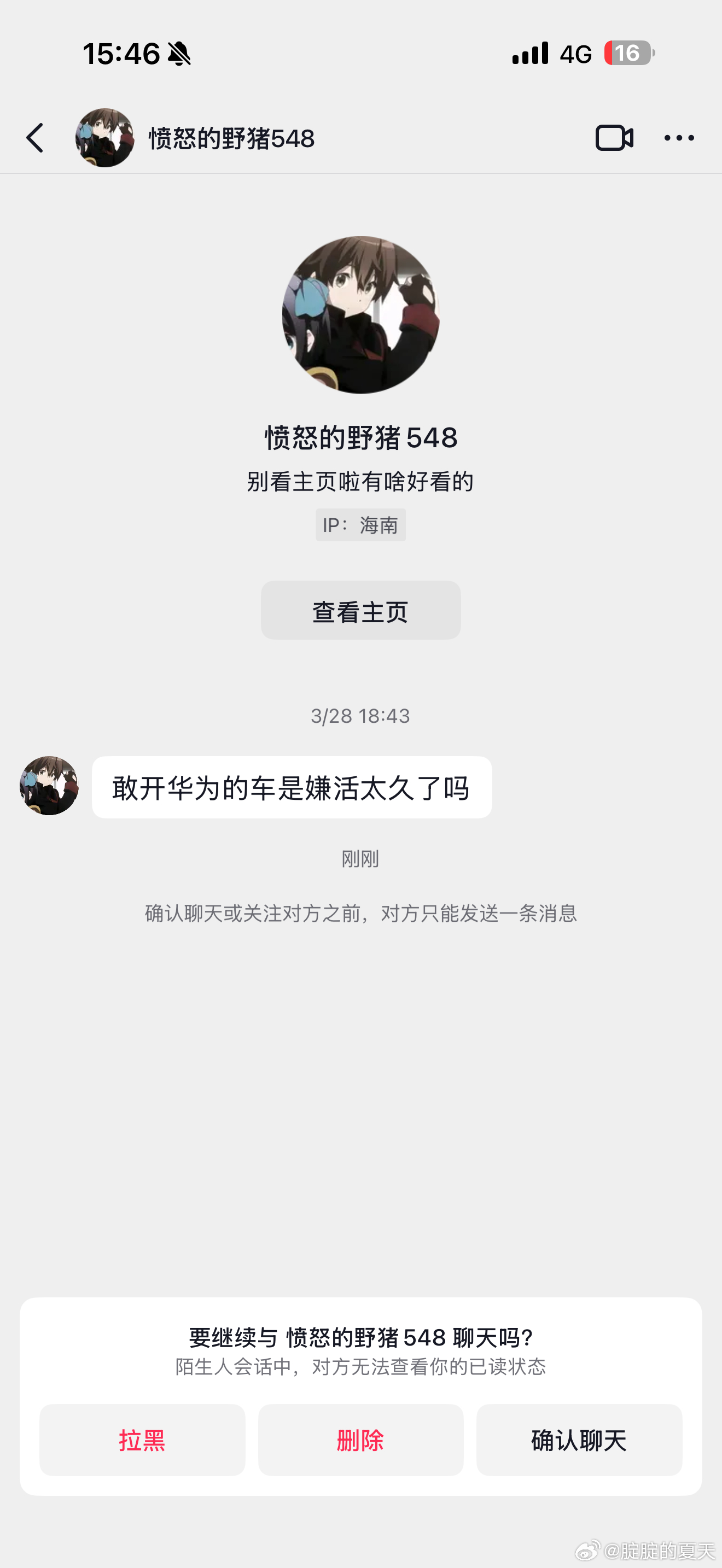The width and height of the screenshot is (722, 1568).
Task: Tap the bio text 别看主页啦有啥好看的
Action: 360,480
